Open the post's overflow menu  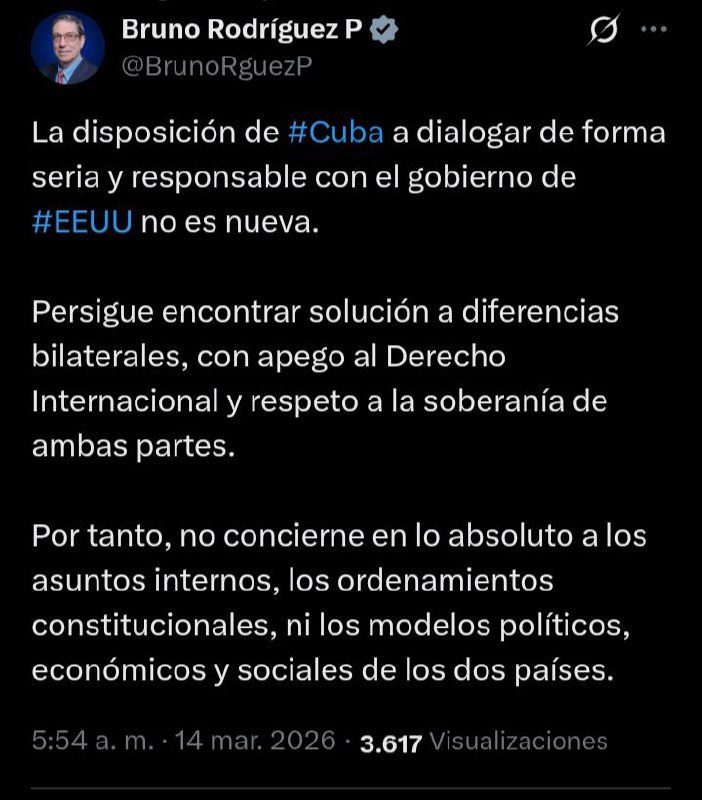[x=653, y=30]
